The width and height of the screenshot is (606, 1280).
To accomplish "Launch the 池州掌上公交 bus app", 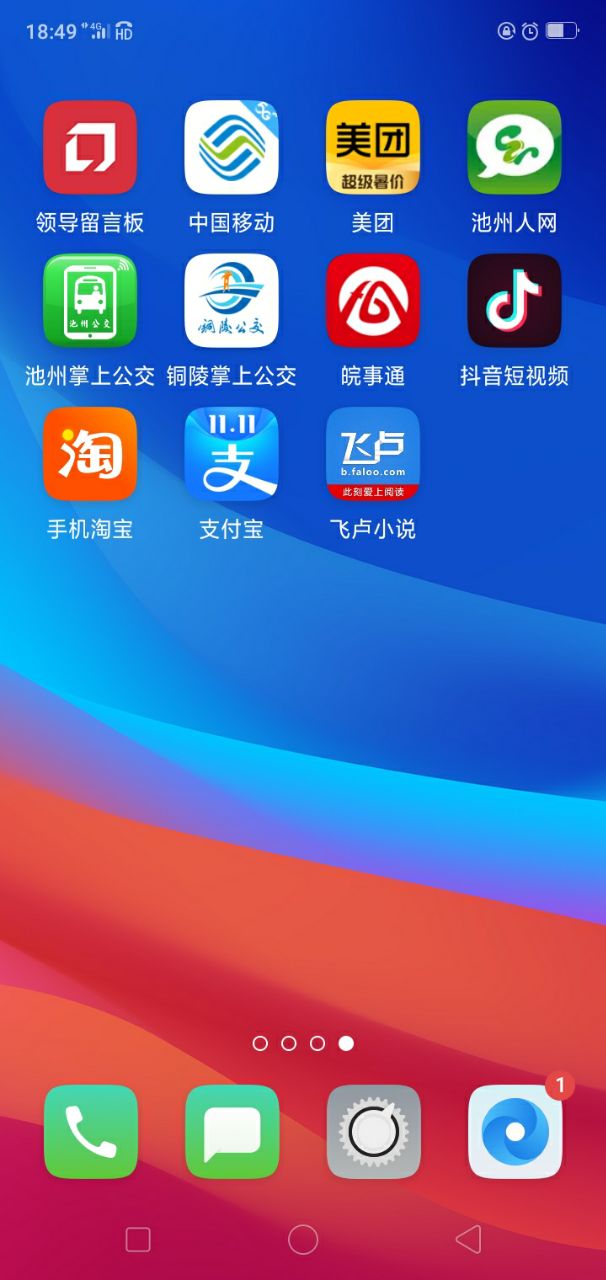I will (90, 300).
